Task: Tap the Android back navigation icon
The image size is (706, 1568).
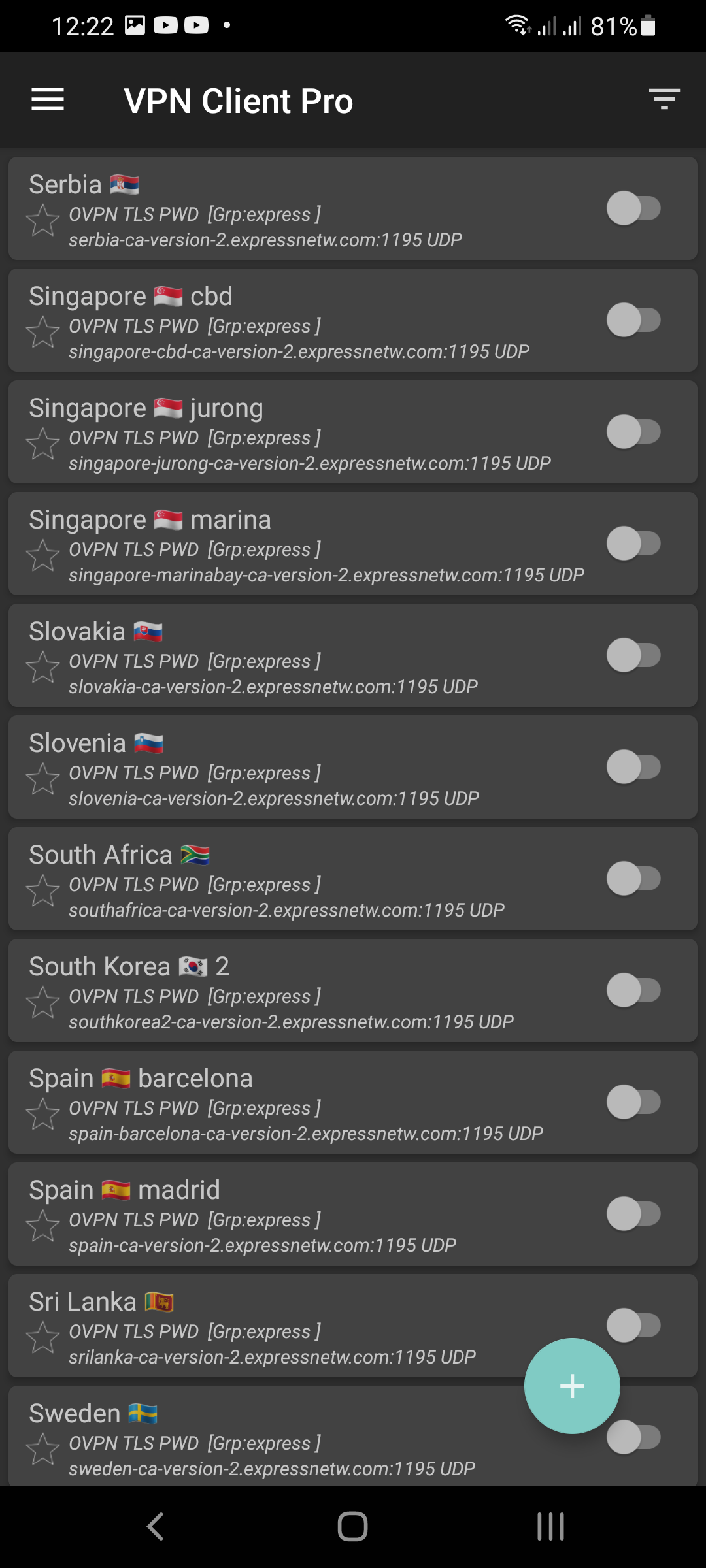Action: (x=154, y=1527)
